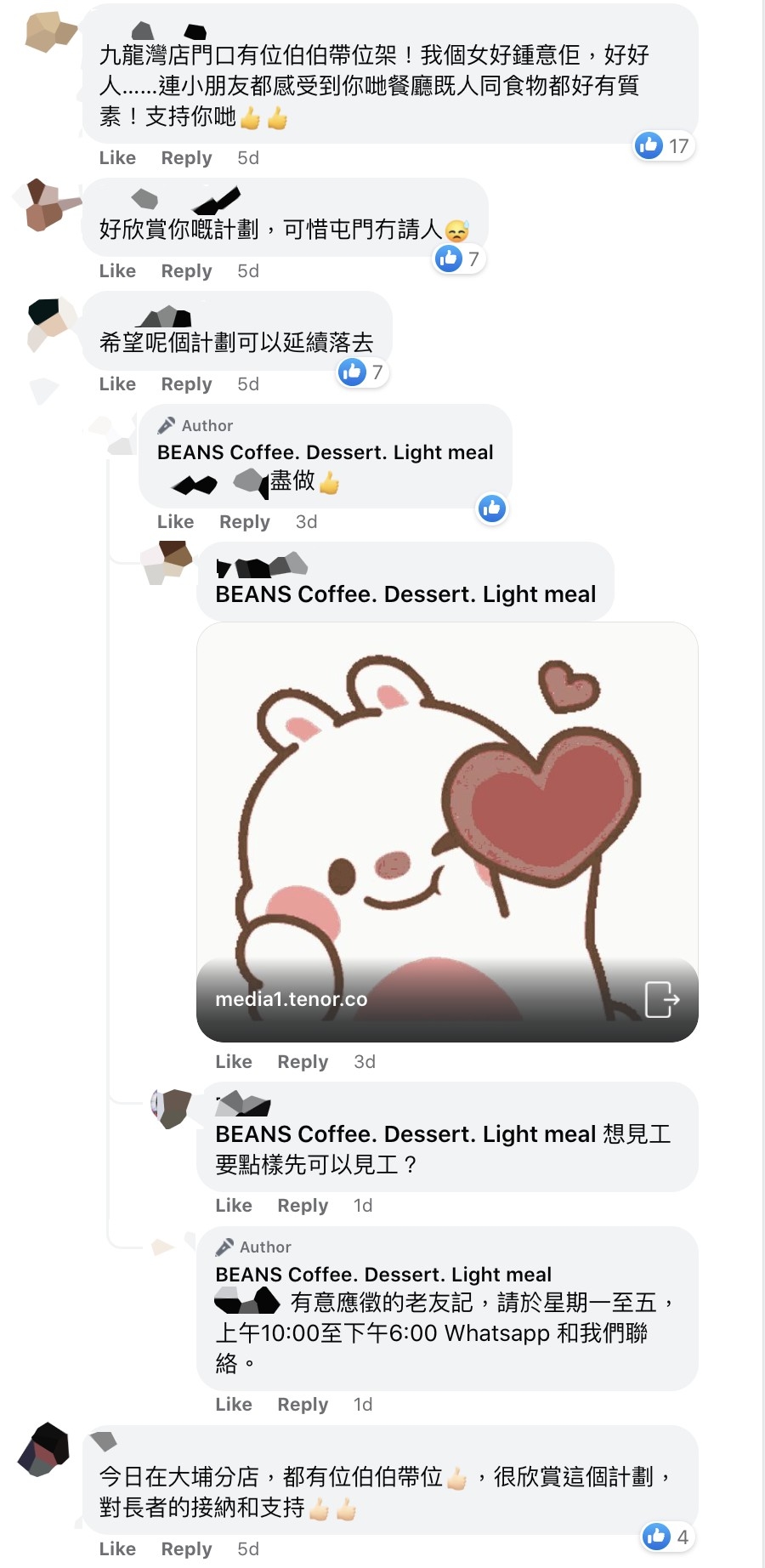
Task: Reply to the 希望呢個計劃可以延續落去 comment
Action: tap(186, 384)
